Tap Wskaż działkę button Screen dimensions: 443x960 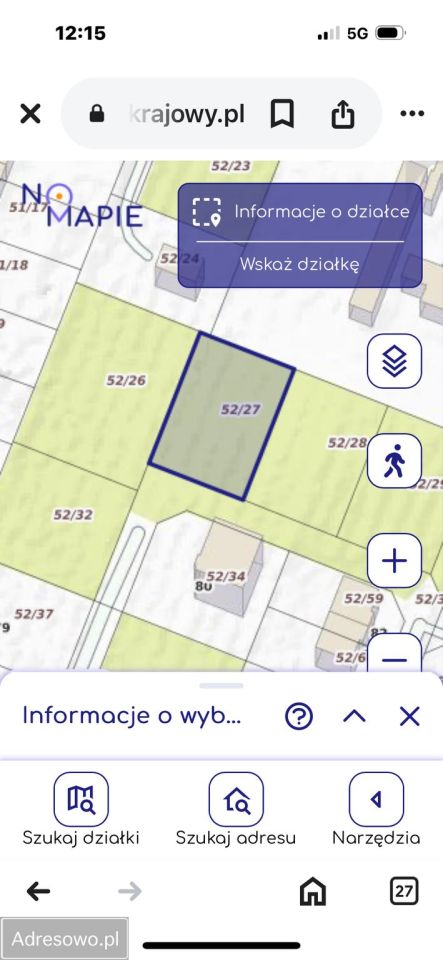point(299,264)
